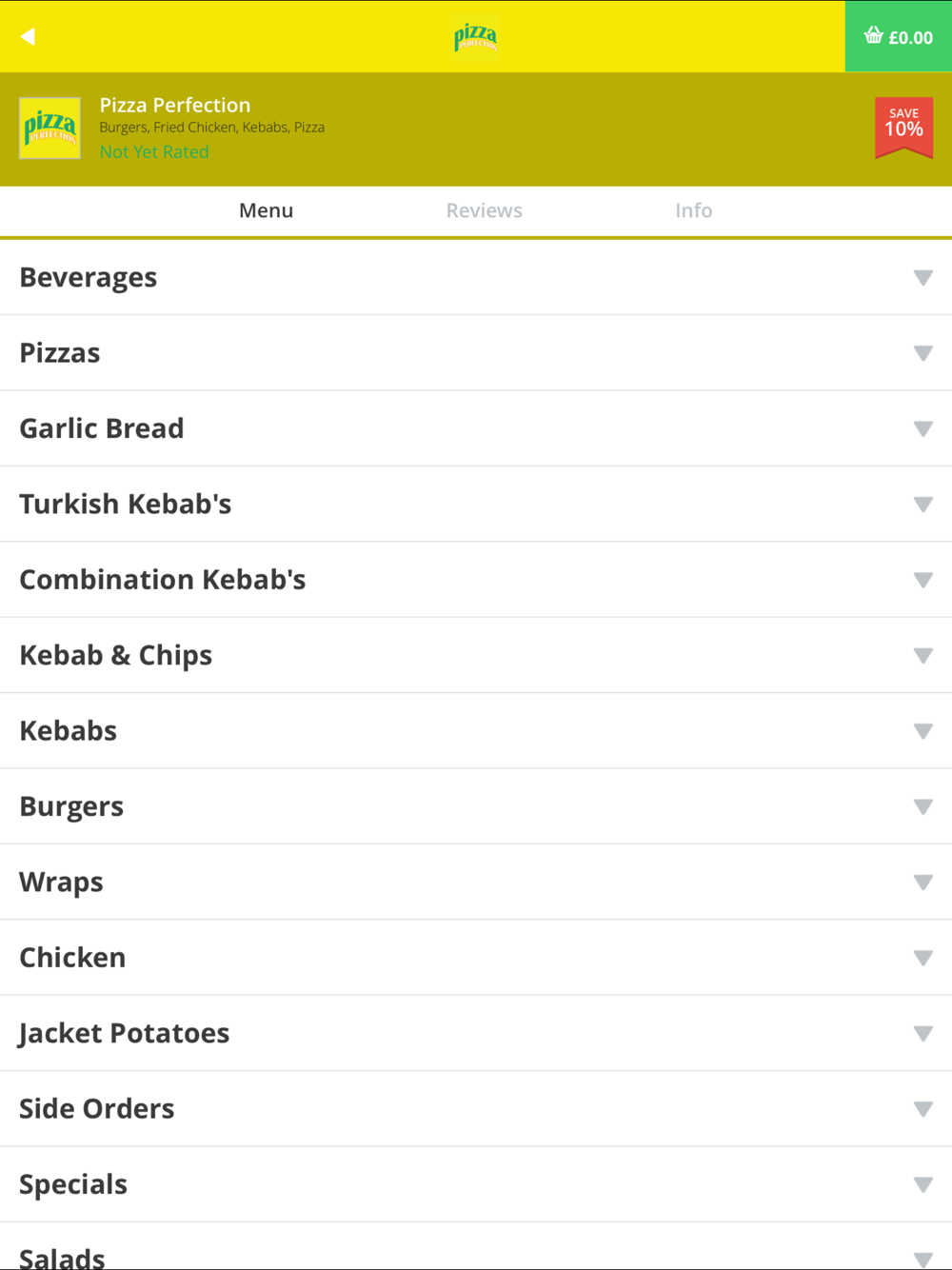Open the Garlic Bread section
The height and width of the screenshot is (1270, 952).
click(x=476, y=428)
